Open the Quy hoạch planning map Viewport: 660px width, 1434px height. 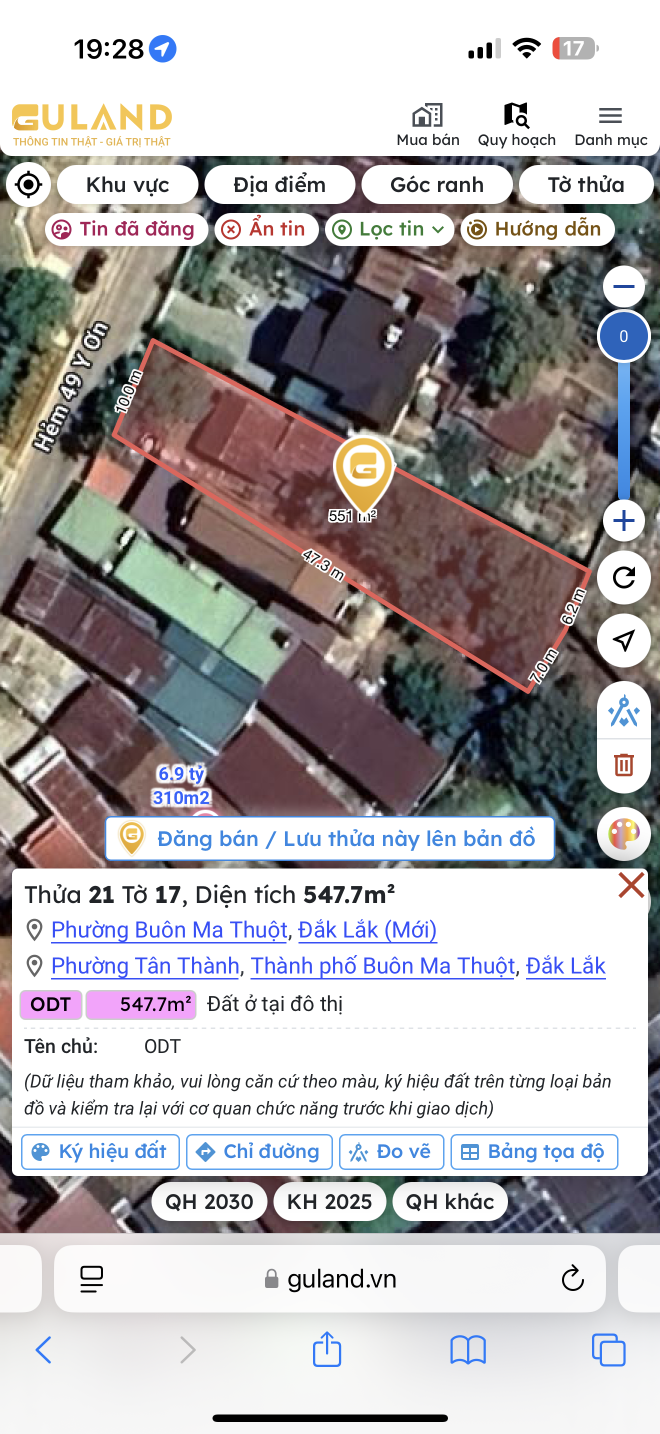(516, 126)
